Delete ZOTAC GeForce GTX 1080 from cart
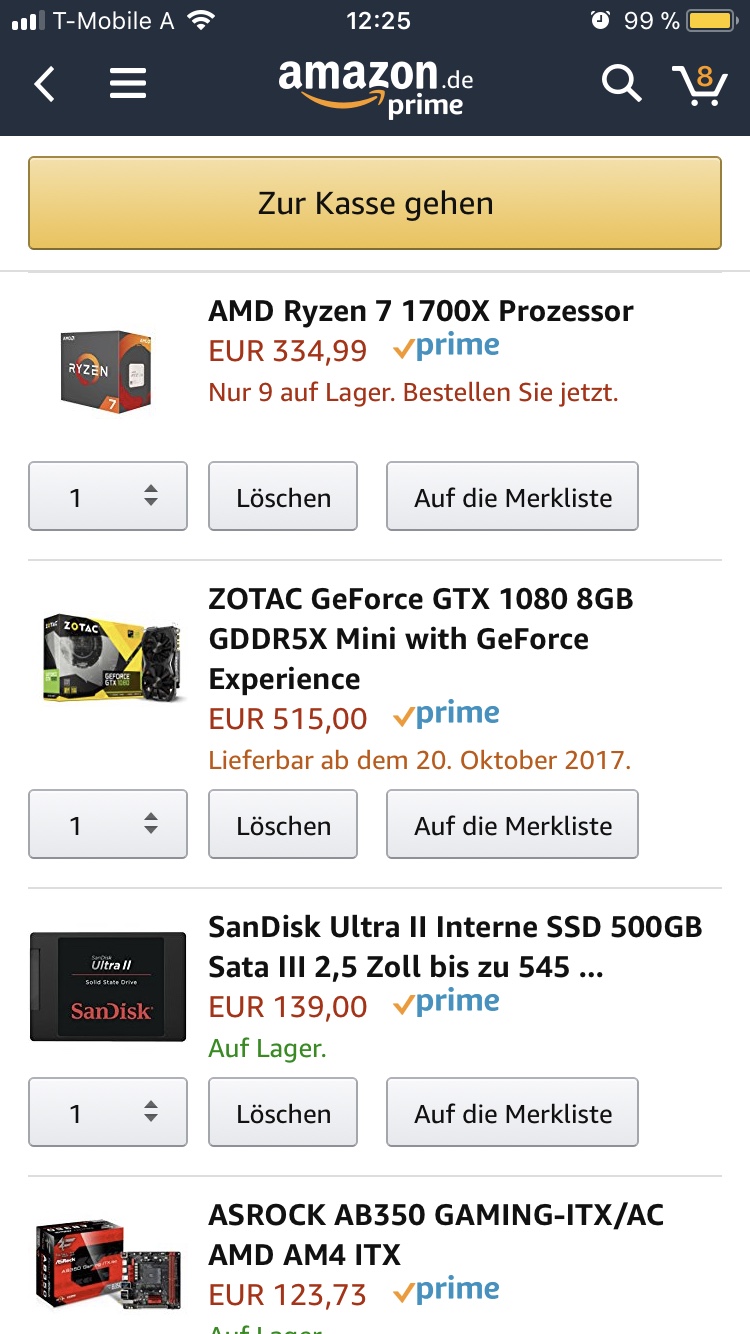The image size is (750, 1334). coord(283,824)
